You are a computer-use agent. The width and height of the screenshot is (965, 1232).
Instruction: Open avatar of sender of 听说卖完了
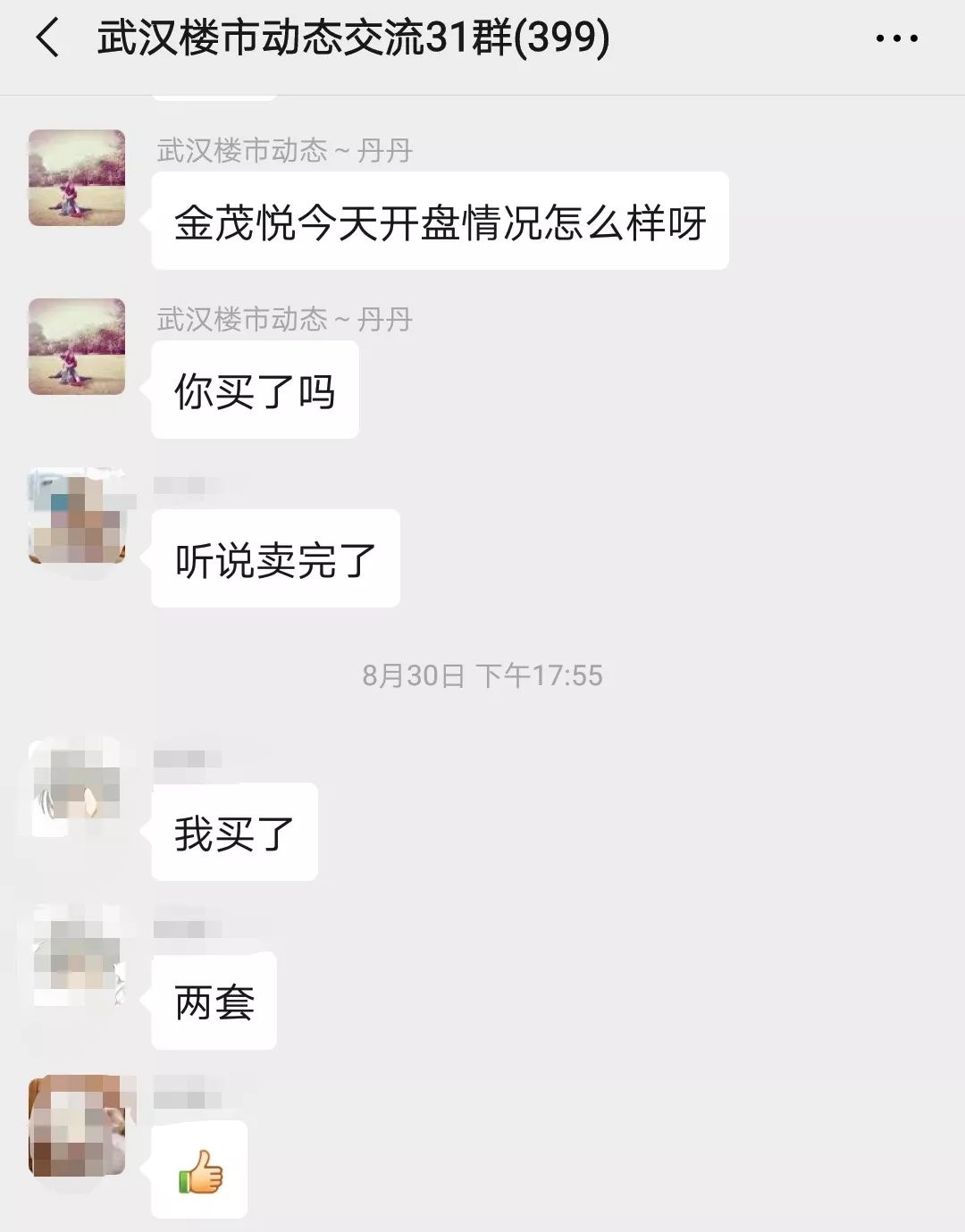77,515
